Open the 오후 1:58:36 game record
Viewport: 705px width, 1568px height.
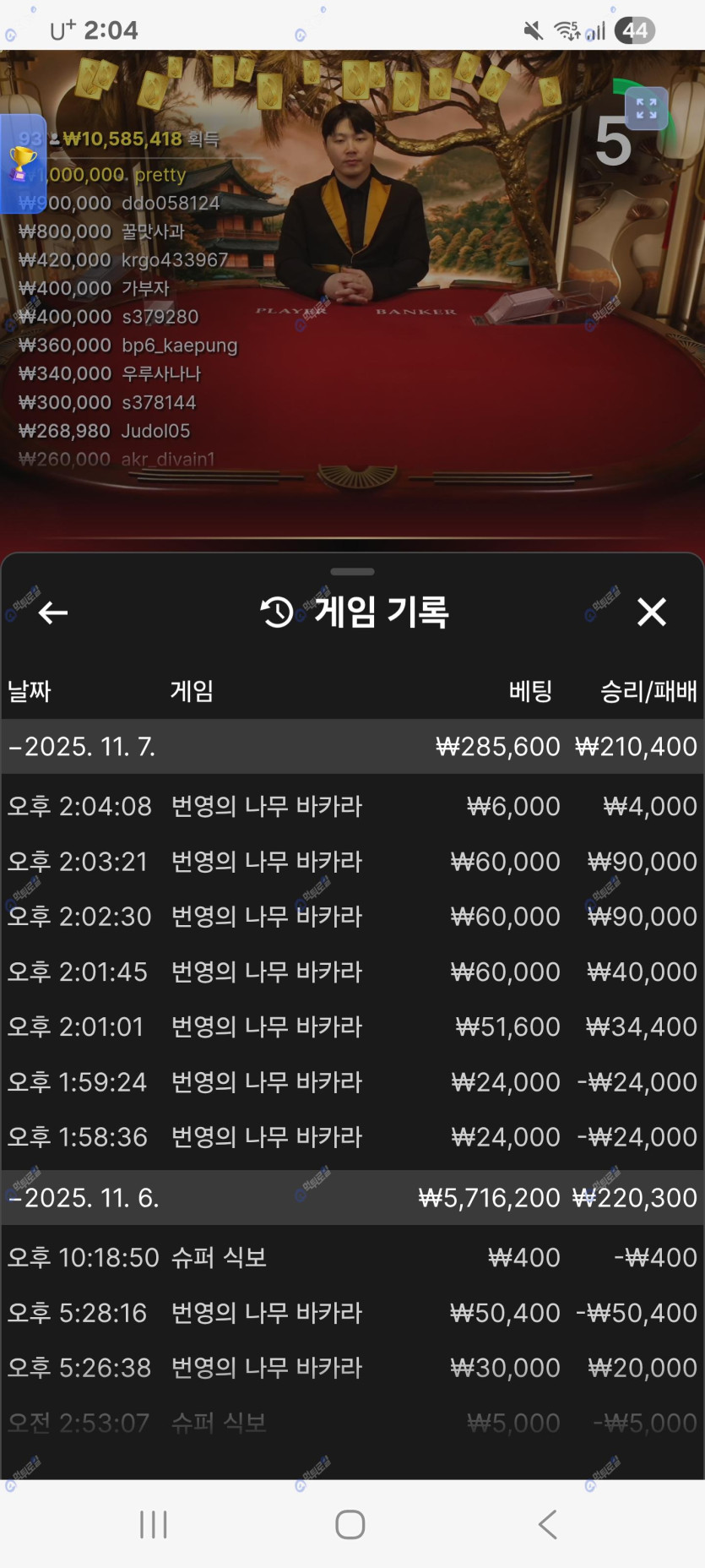coord(352,1137)
